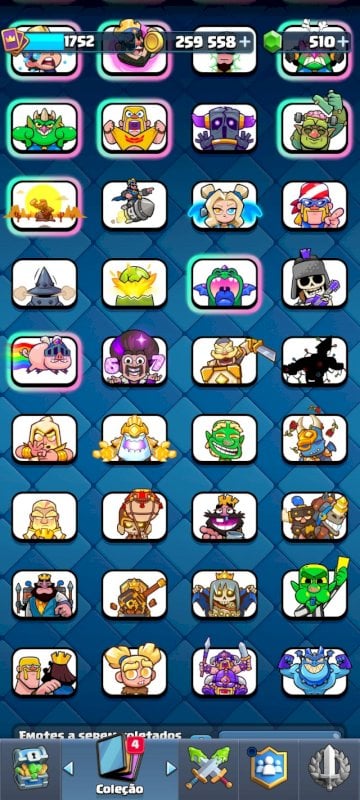This screenshot has height=800, width=360.
Task: Select the zombie goblin with brain emote
Action: 315,128
